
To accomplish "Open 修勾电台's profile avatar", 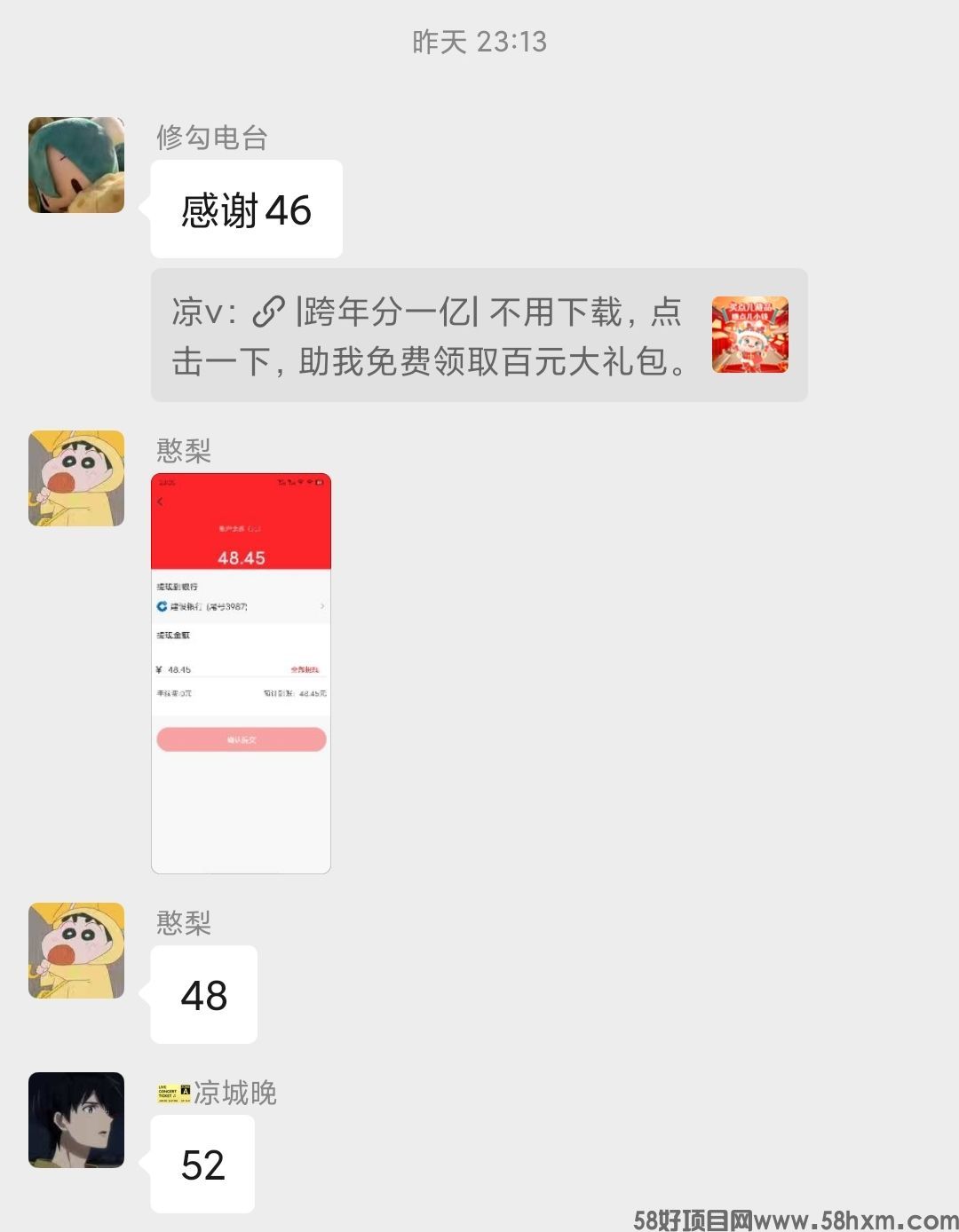I will pyautogui.click(x=76, y=165).
